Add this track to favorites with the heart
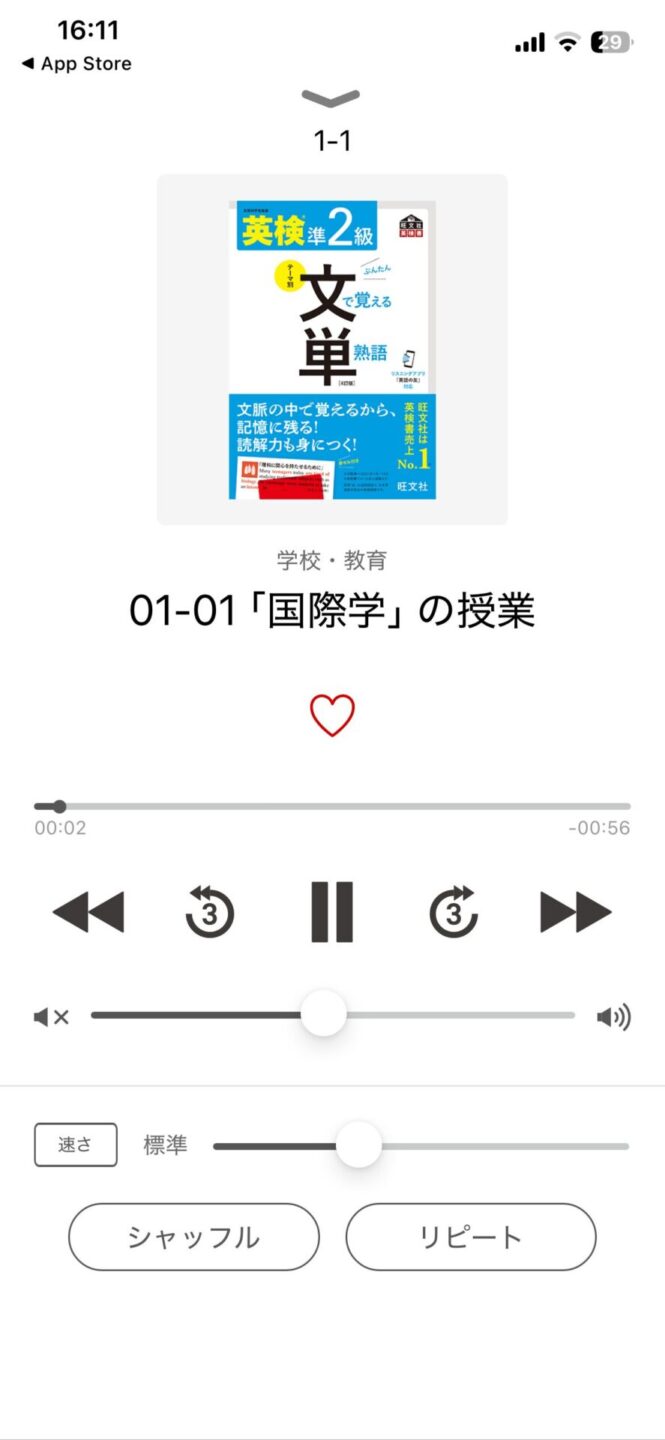 click(x=332, y=715)
